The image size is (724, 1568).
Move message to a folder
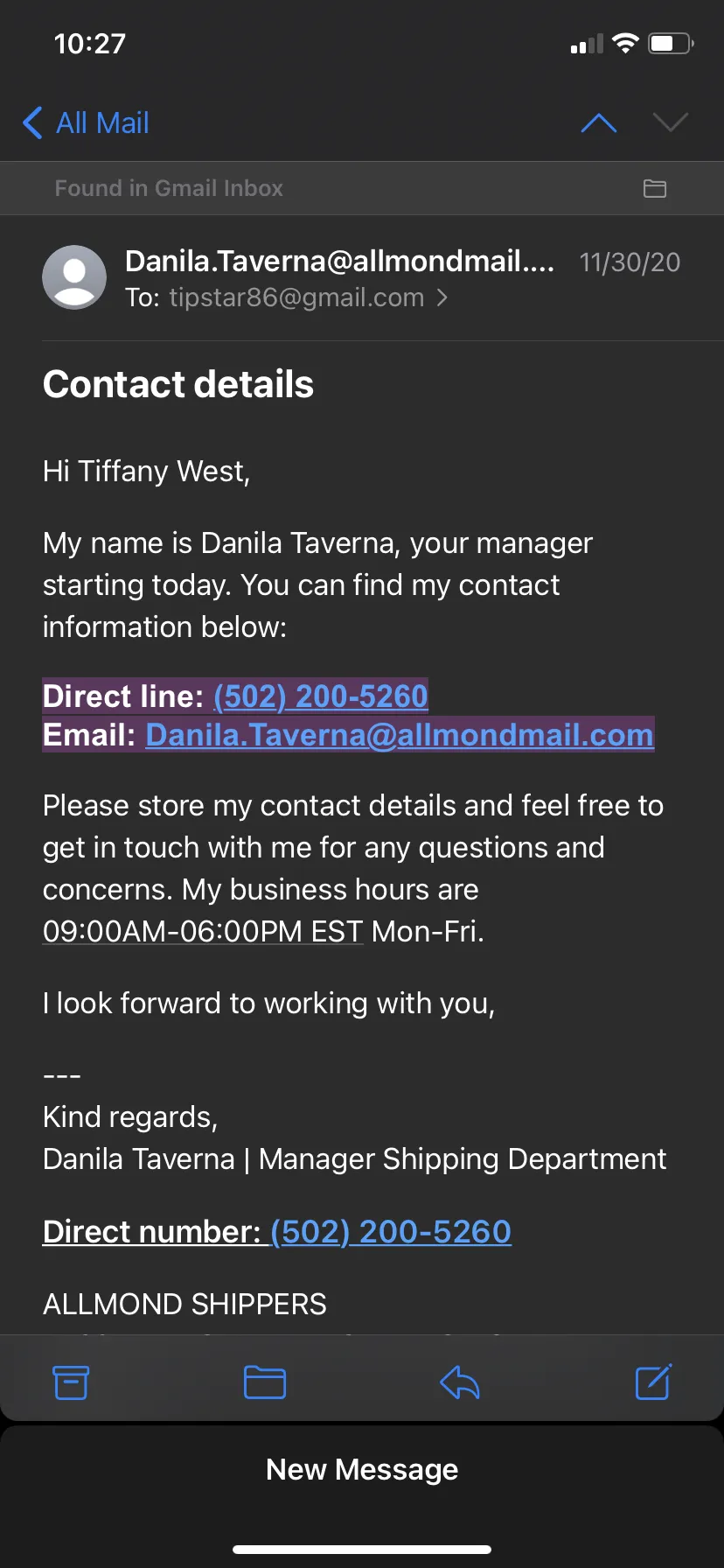click(265, 1382)
